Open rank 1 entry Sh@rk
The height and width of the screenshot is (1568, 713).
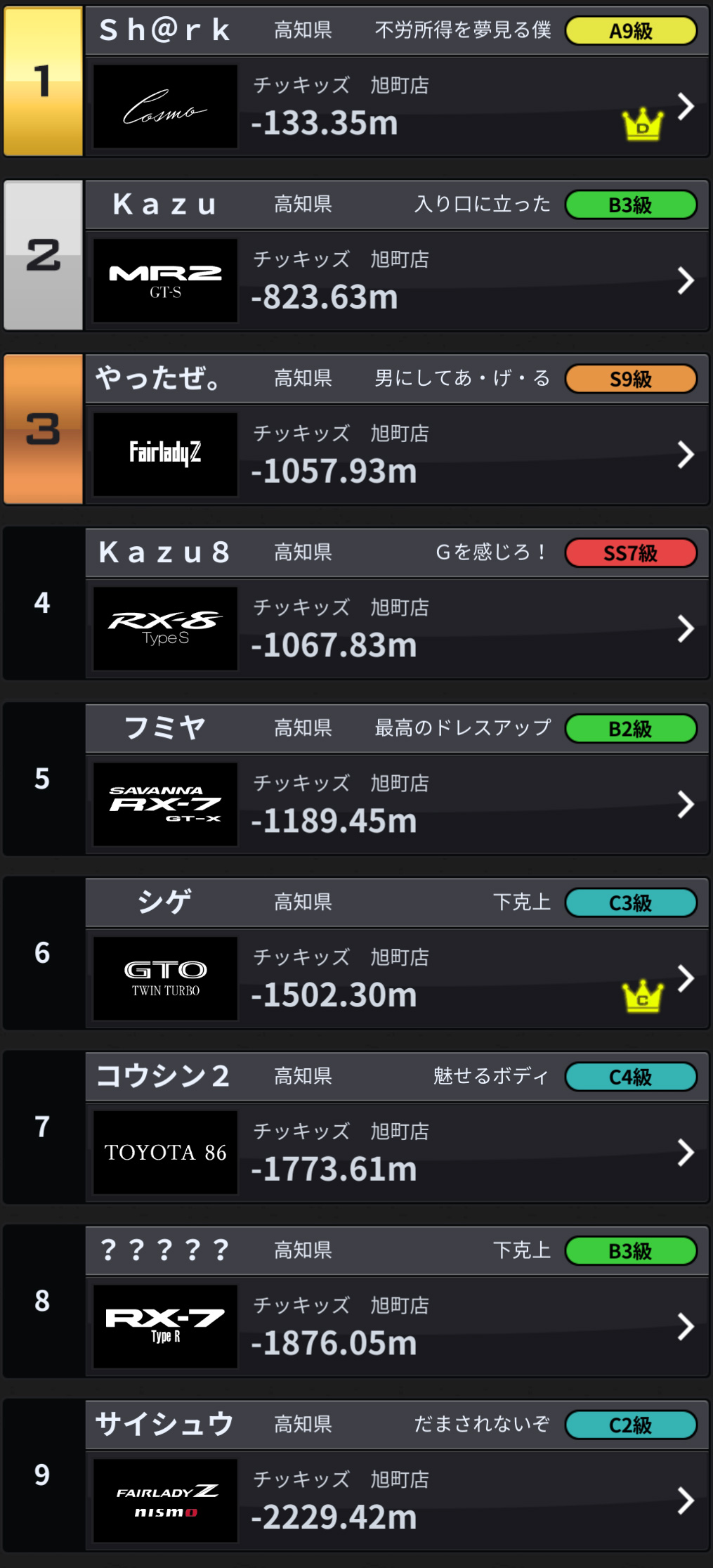(686, 107)
